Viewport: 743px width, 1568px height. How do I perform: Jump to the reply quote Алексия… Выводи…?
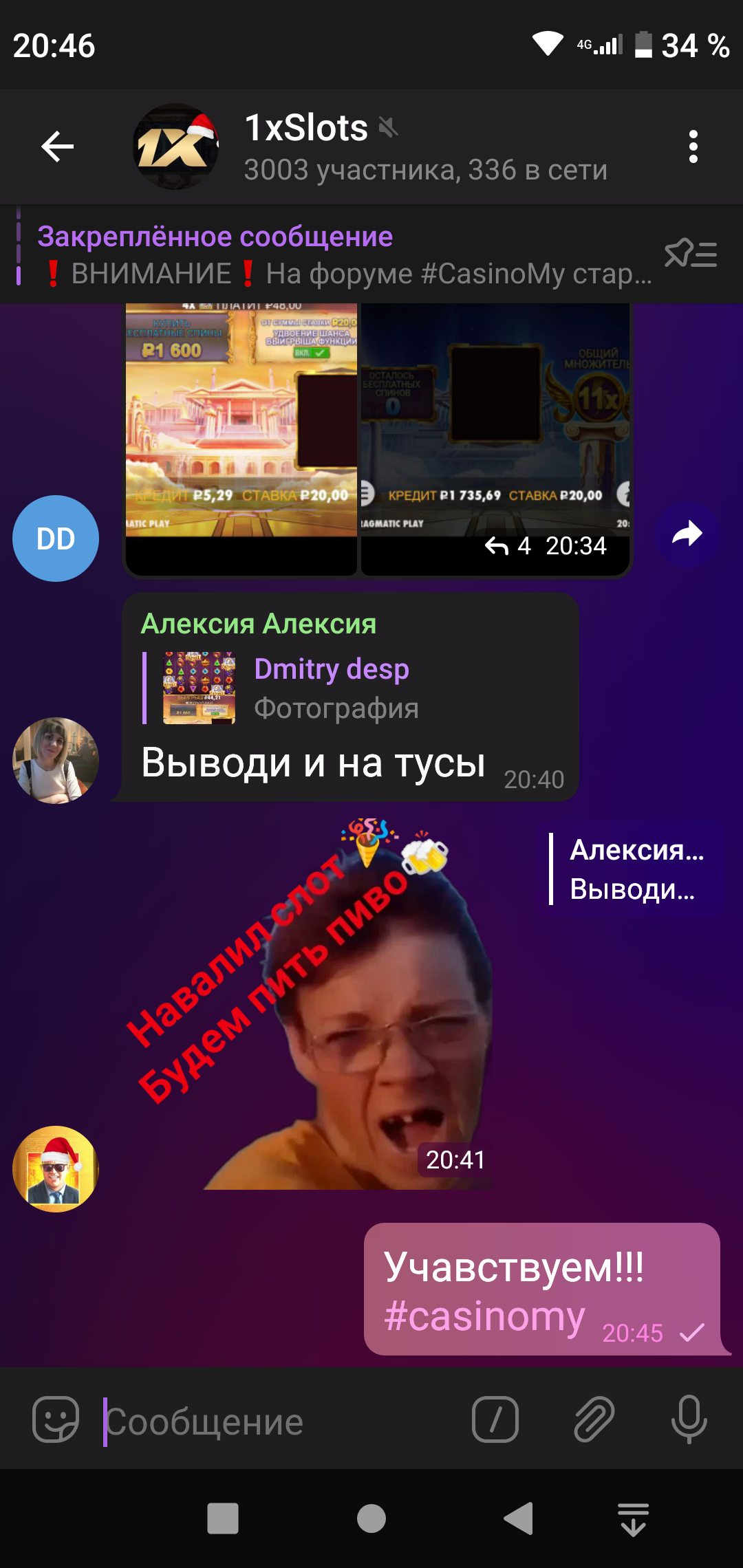629,869
